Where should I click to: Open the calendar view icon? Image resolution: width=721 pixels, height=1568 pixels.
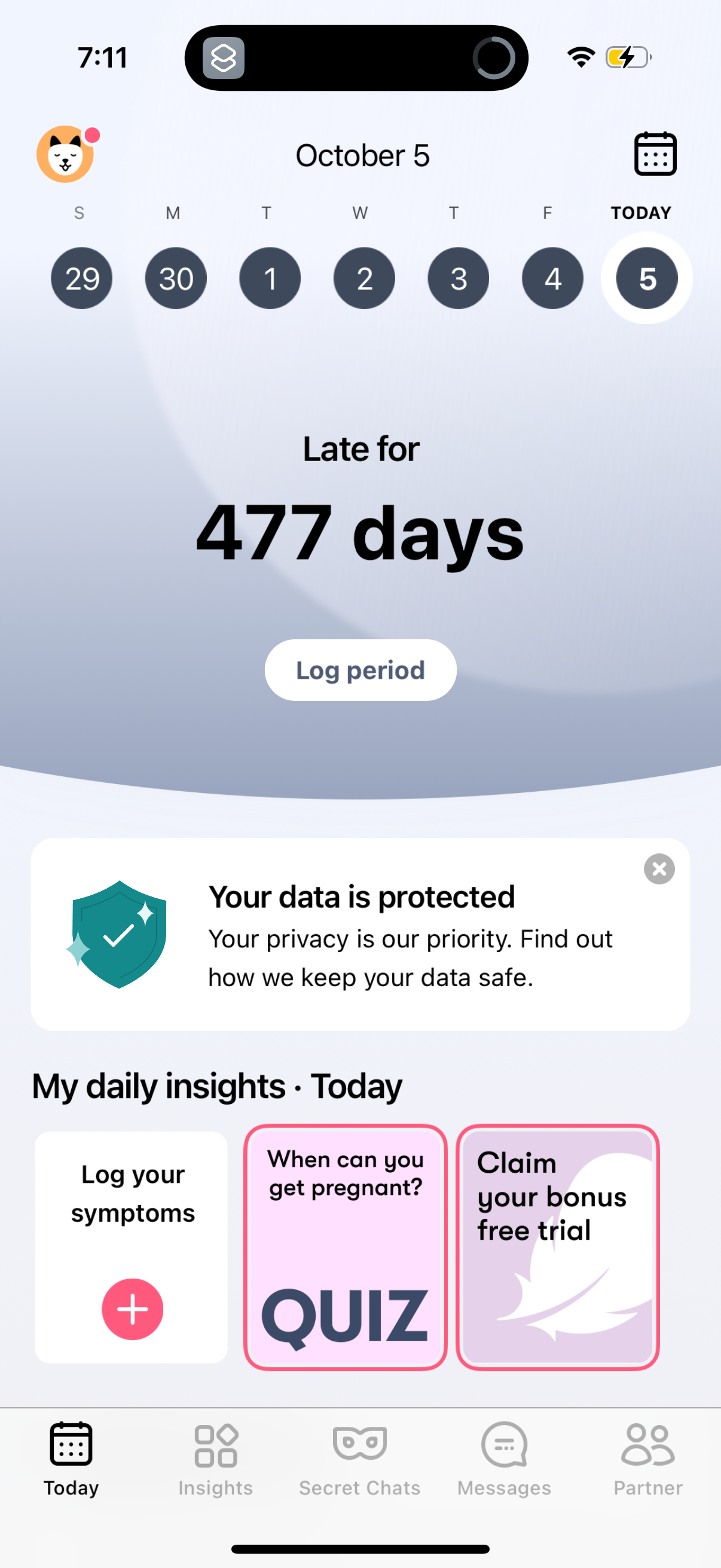654,154
